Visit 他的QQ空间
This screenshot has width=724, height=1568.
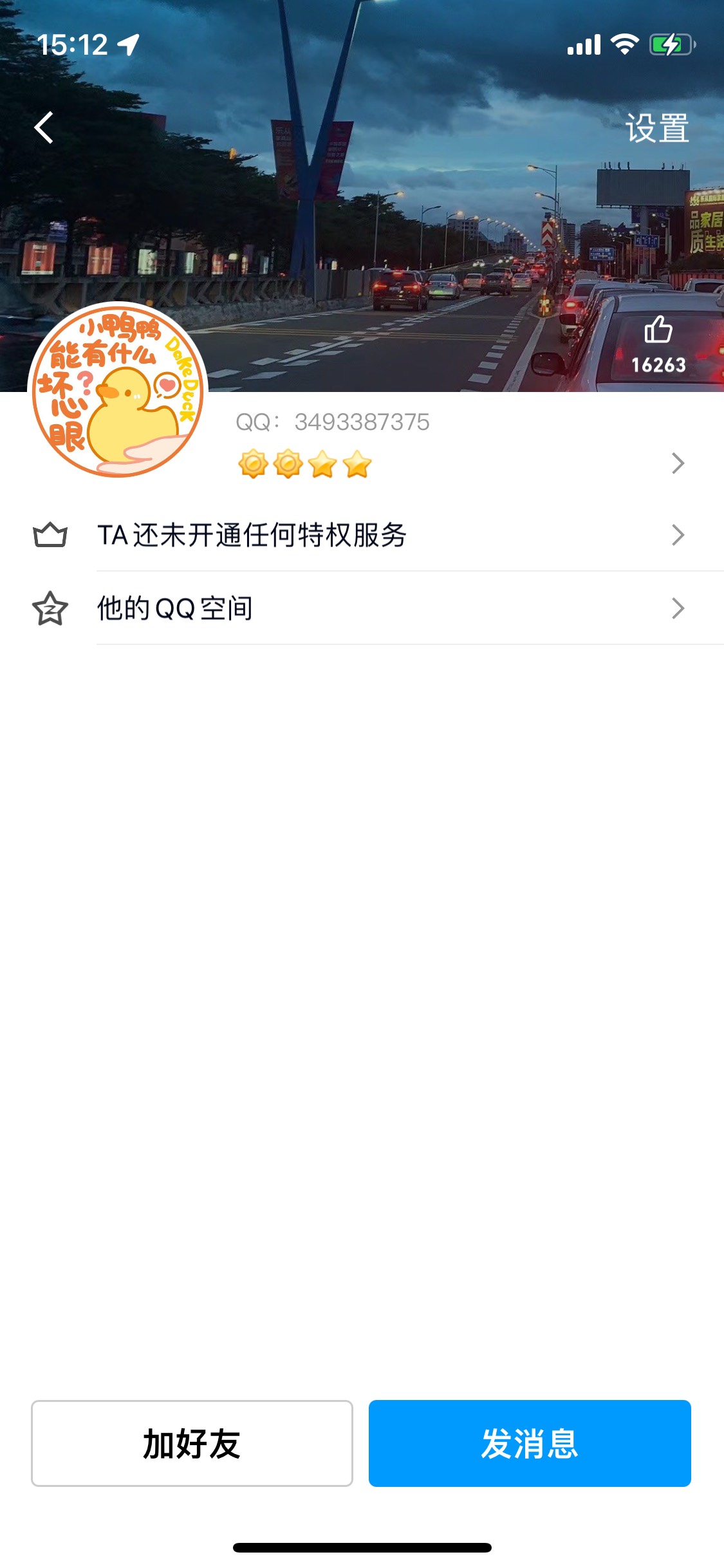point(360,608)
